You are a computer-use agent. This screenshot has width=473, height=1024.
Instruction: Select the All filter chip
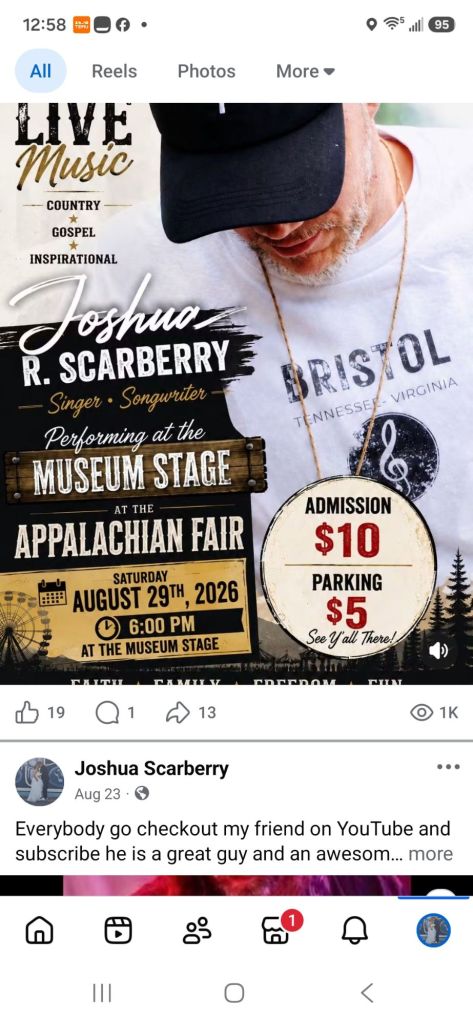click(x=41, y=71)
